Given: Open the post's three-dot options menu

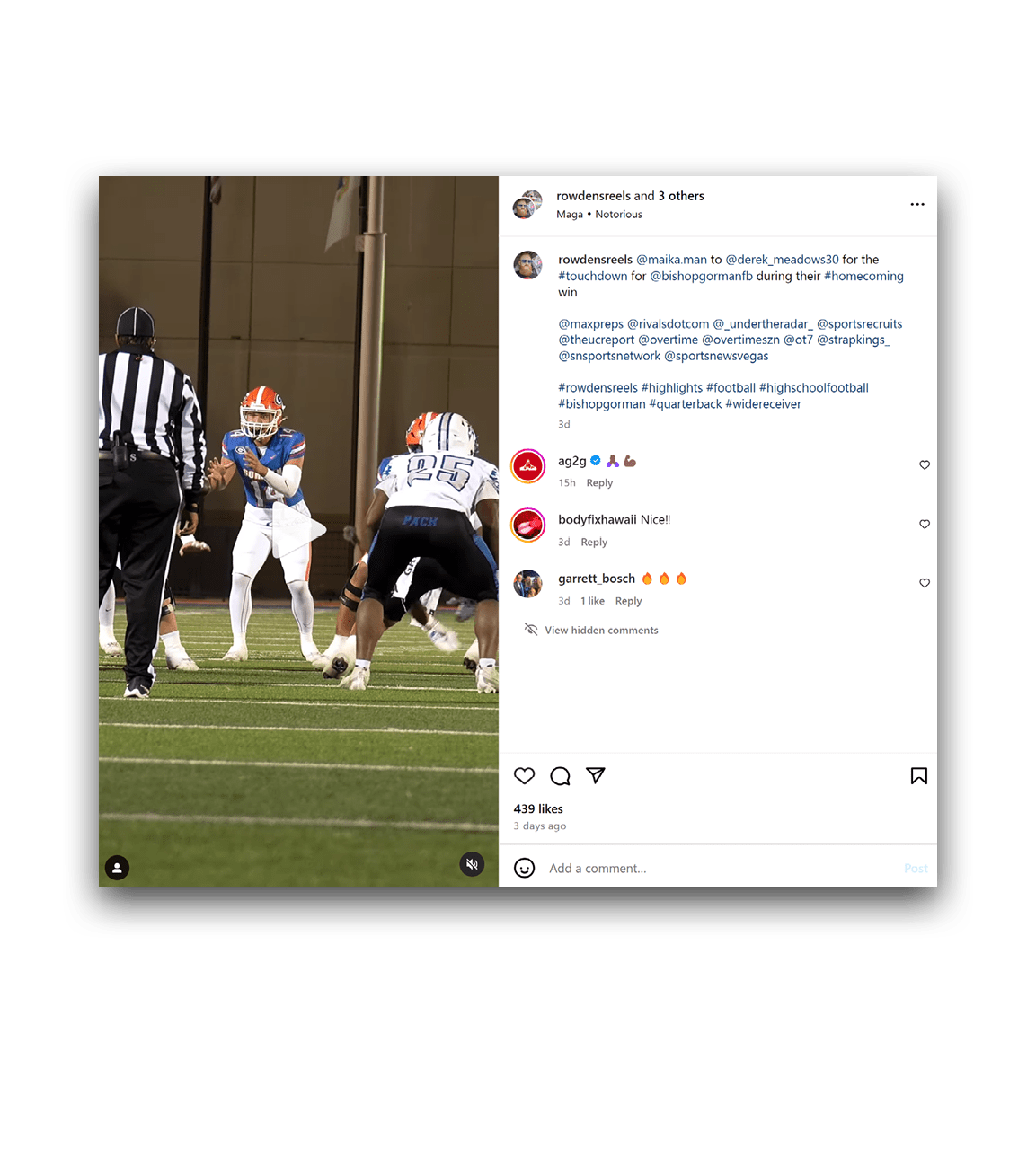Looking at the screenshot, I should [916, 205].
